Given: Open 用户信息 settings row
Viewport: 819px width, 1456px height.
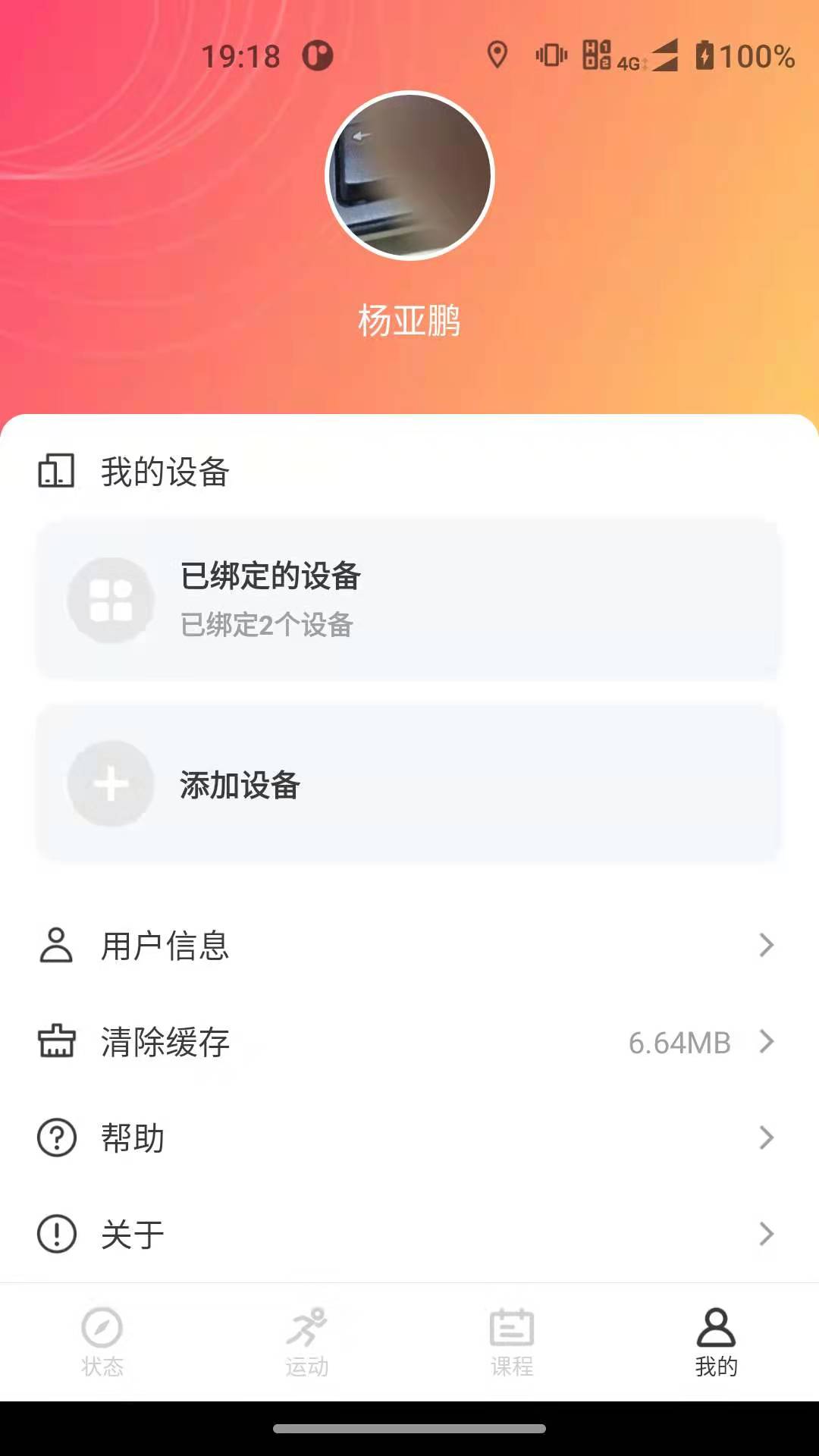Looking at the screenshot, I should point(409,946).
